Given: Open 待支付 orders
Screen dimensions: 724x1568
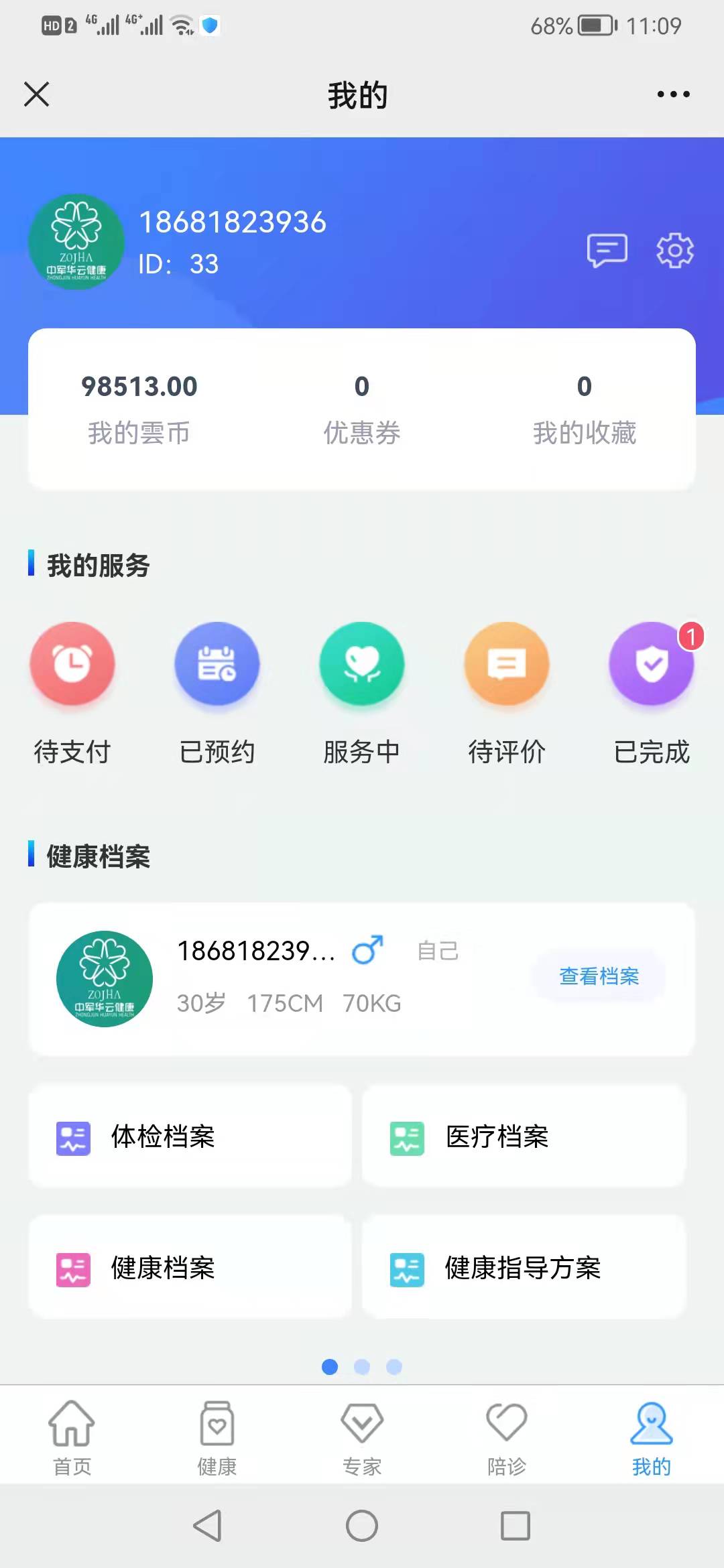Looking at the screenshot, I should 72,694.
